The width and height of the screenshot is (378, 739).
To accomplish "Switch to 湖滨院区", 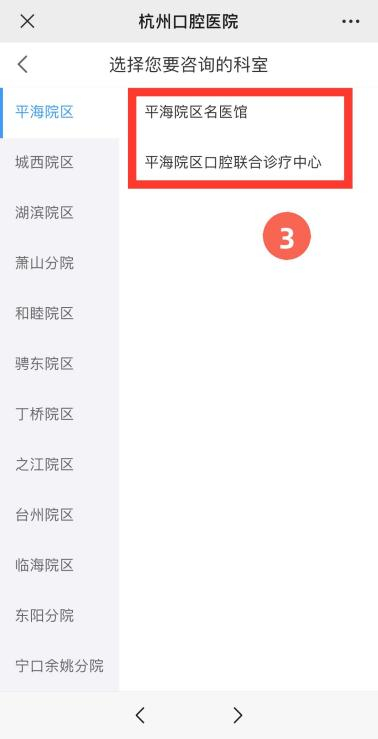I will 59,213.
